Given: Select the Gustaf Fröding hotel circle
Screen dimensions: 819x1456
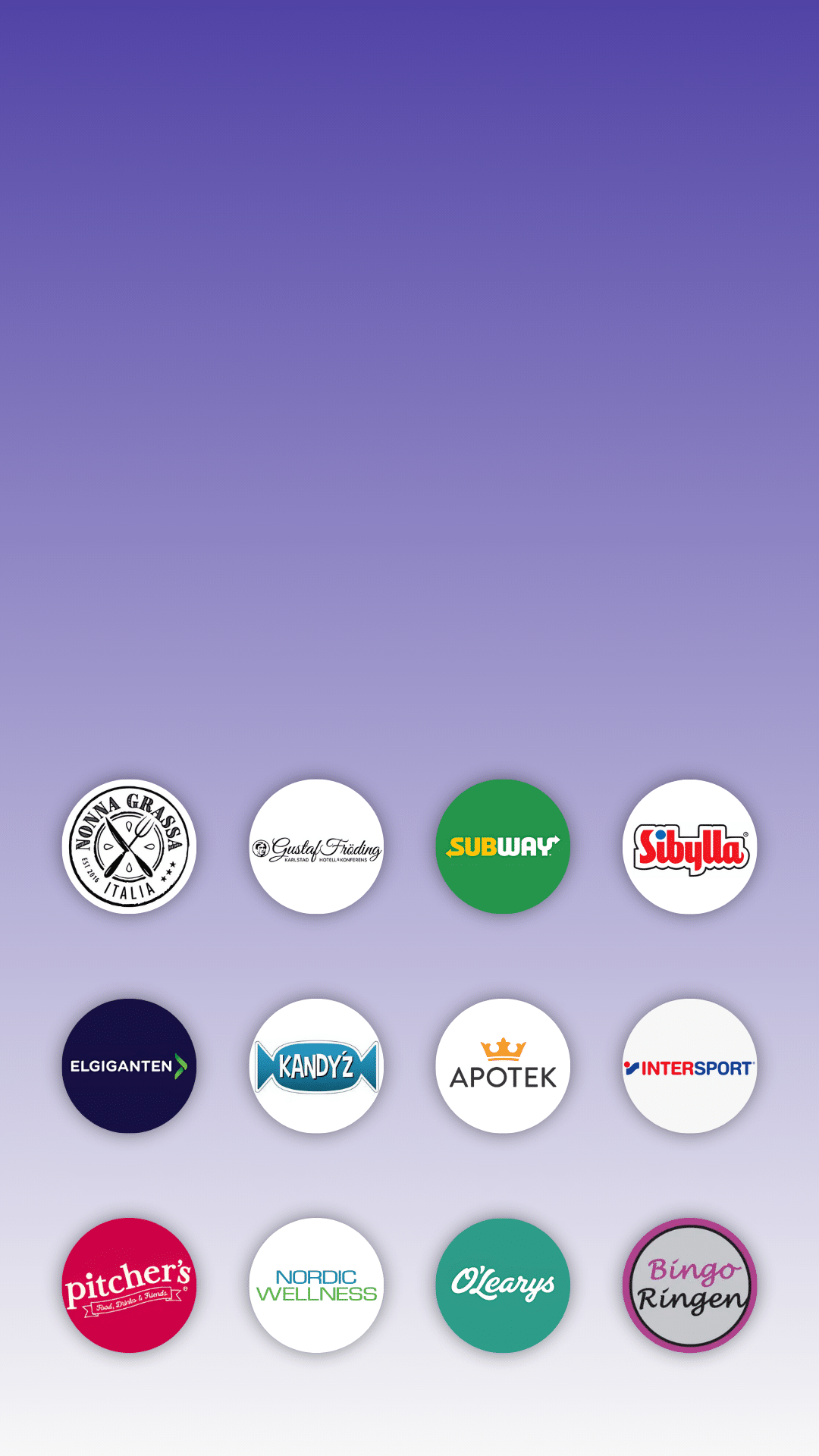Looking at the screenshot, I should coord(316,846).
